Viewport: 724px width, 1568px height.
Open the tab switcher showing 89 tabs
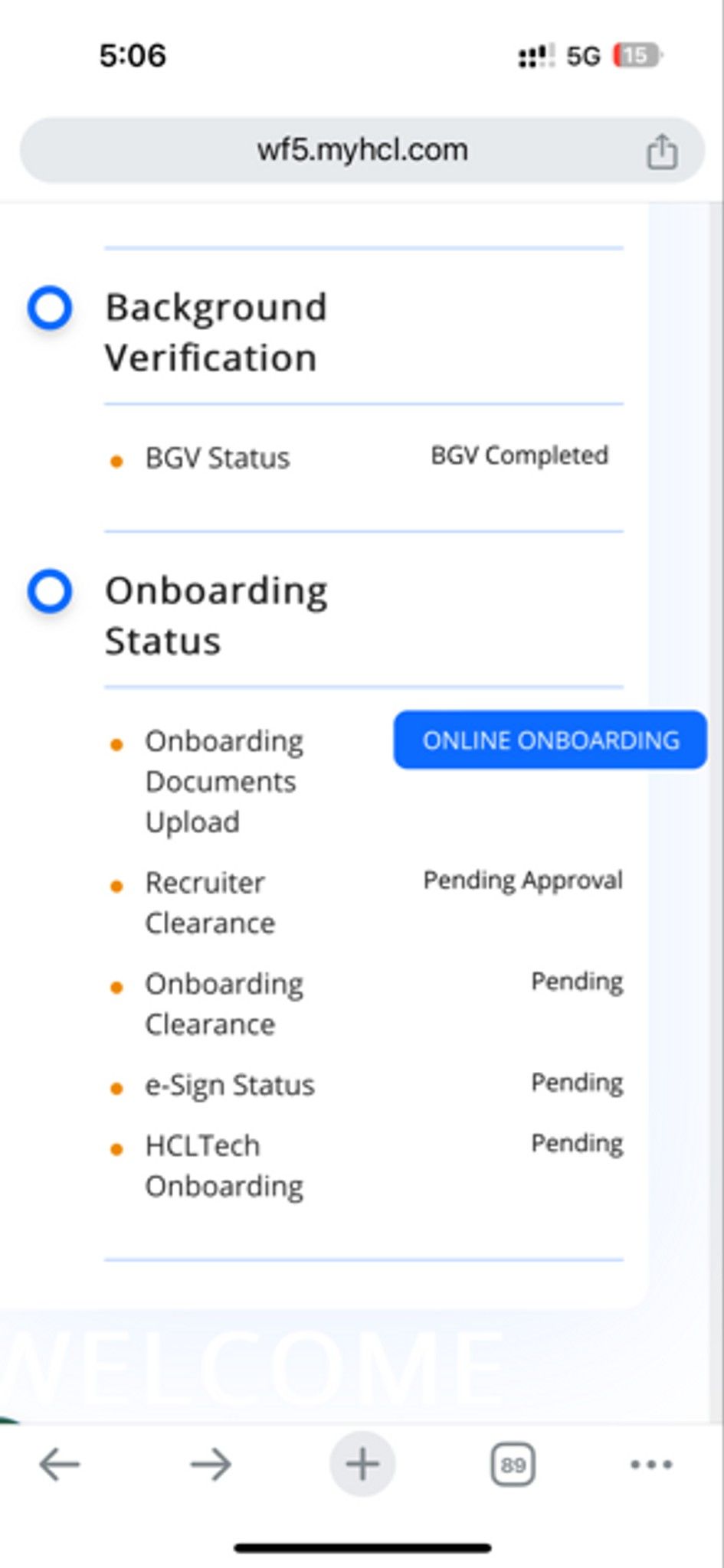[513, 1465]
